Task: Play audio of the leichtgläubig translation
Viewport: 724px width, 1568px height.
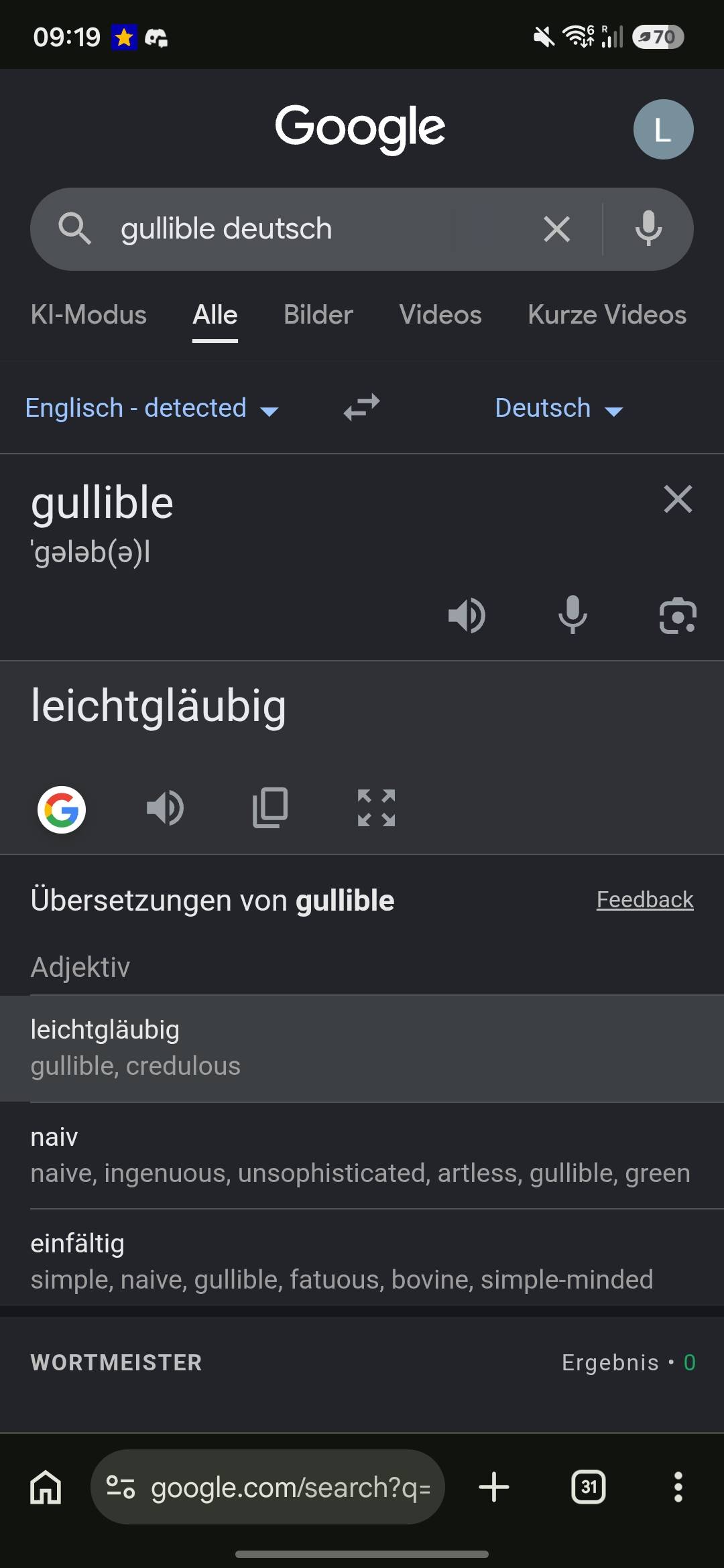Action: [166, 808]
